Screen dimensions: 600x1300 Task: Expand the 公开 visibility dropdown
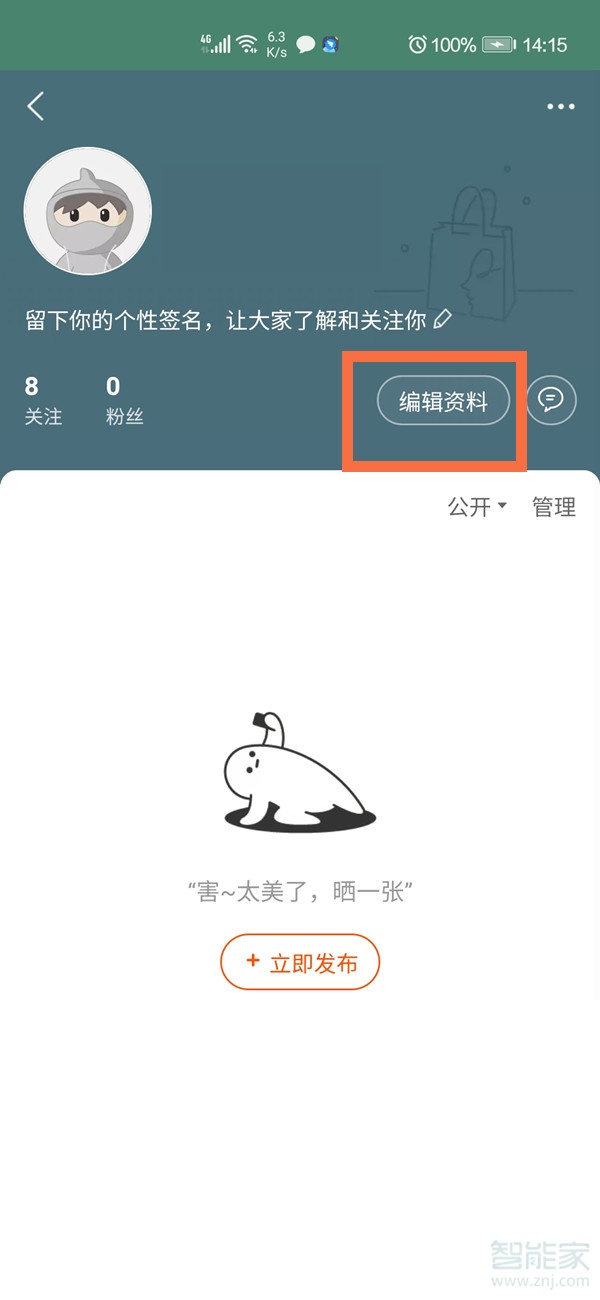[477, 507]
